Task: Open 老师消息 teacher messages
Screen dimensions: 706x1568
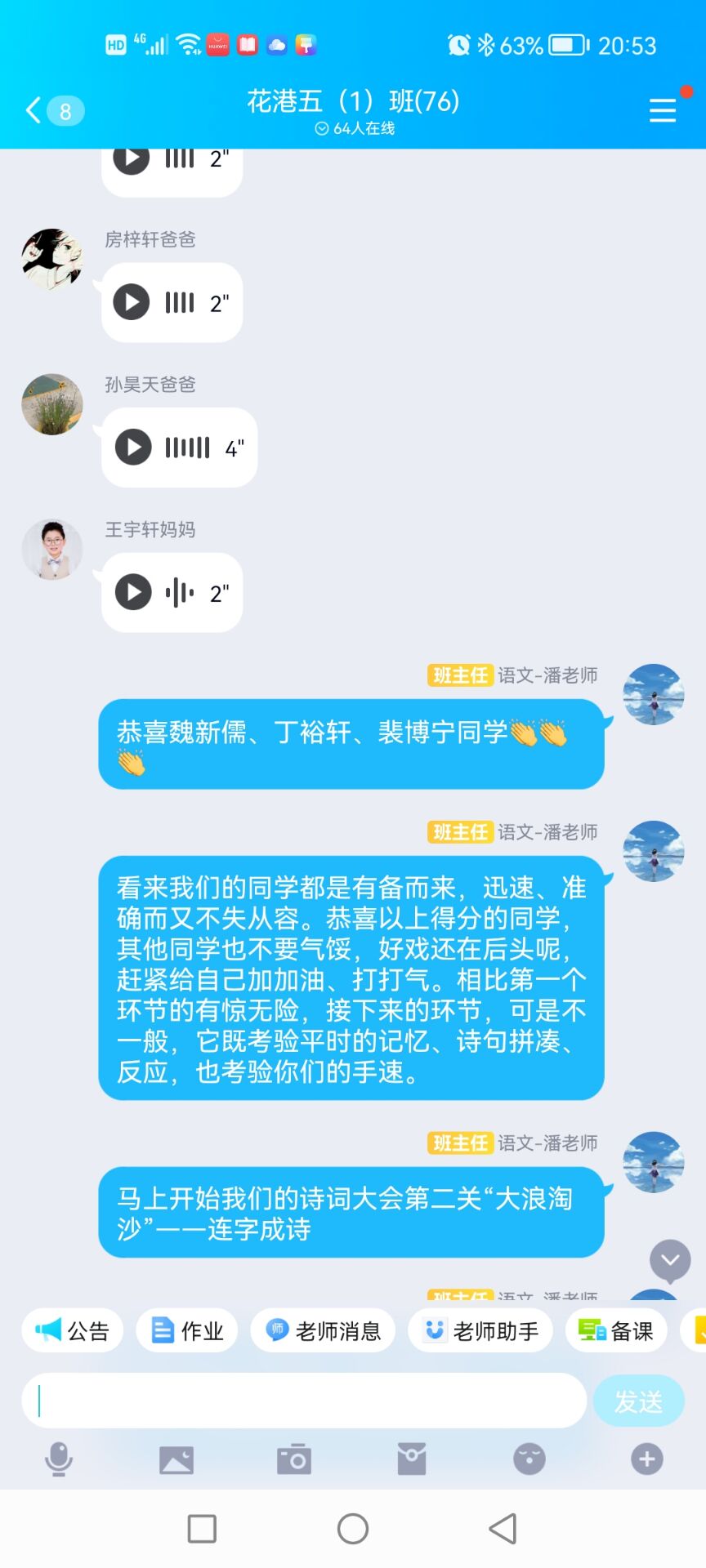Action: pyautogui.click(x=323, y=1331)
